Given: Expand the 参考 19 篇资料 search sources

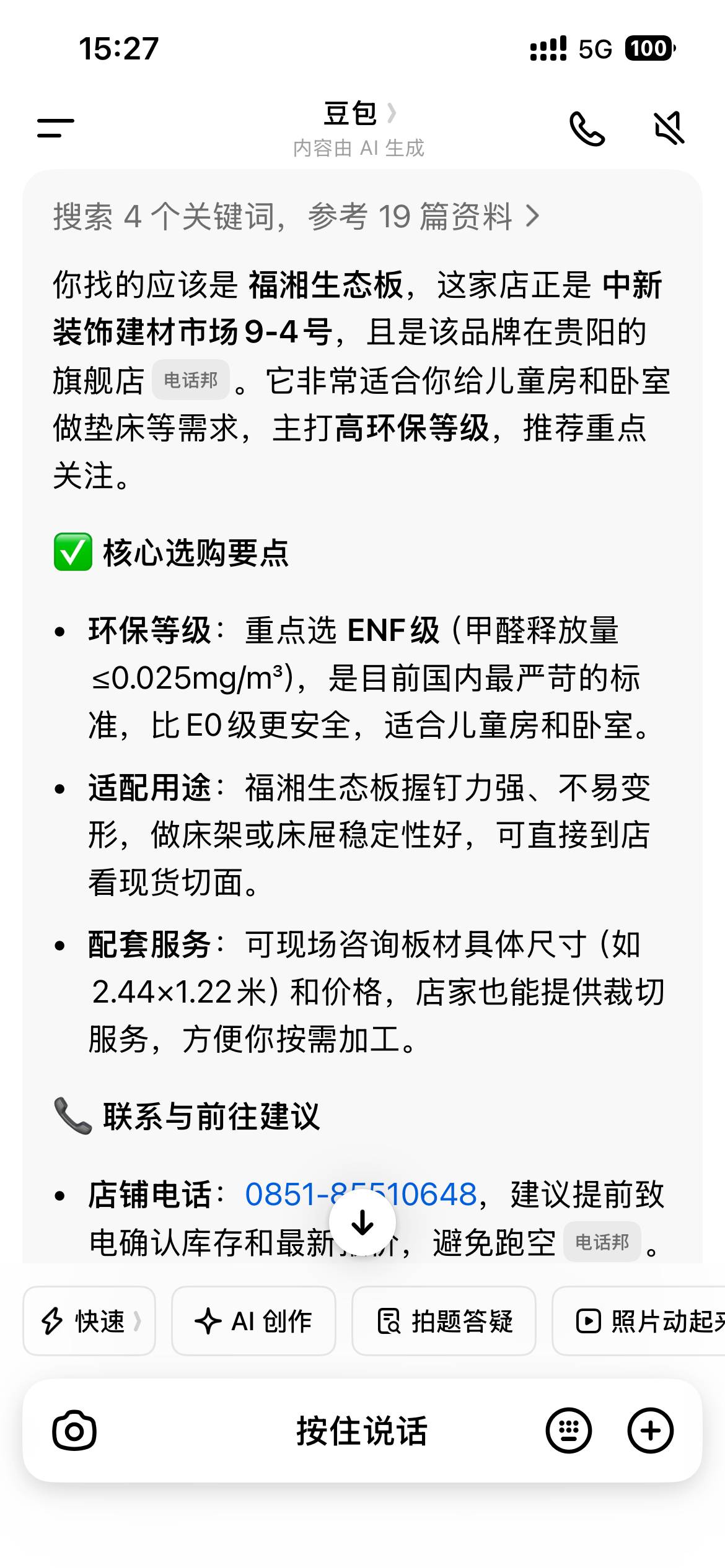Looking at the screenshot, I should [296, 217].
